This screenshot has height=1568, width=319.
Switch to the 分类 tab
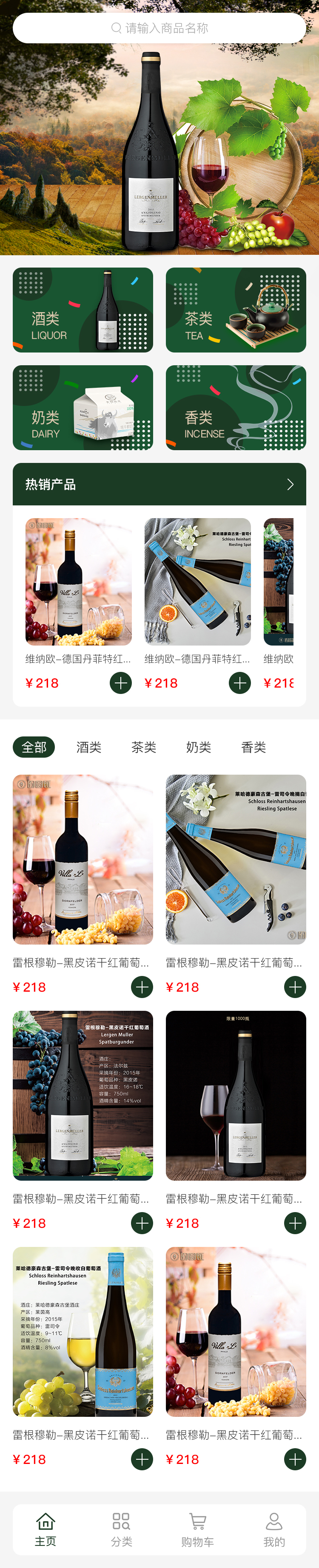pyautogui.click(x=121, y=1529)
